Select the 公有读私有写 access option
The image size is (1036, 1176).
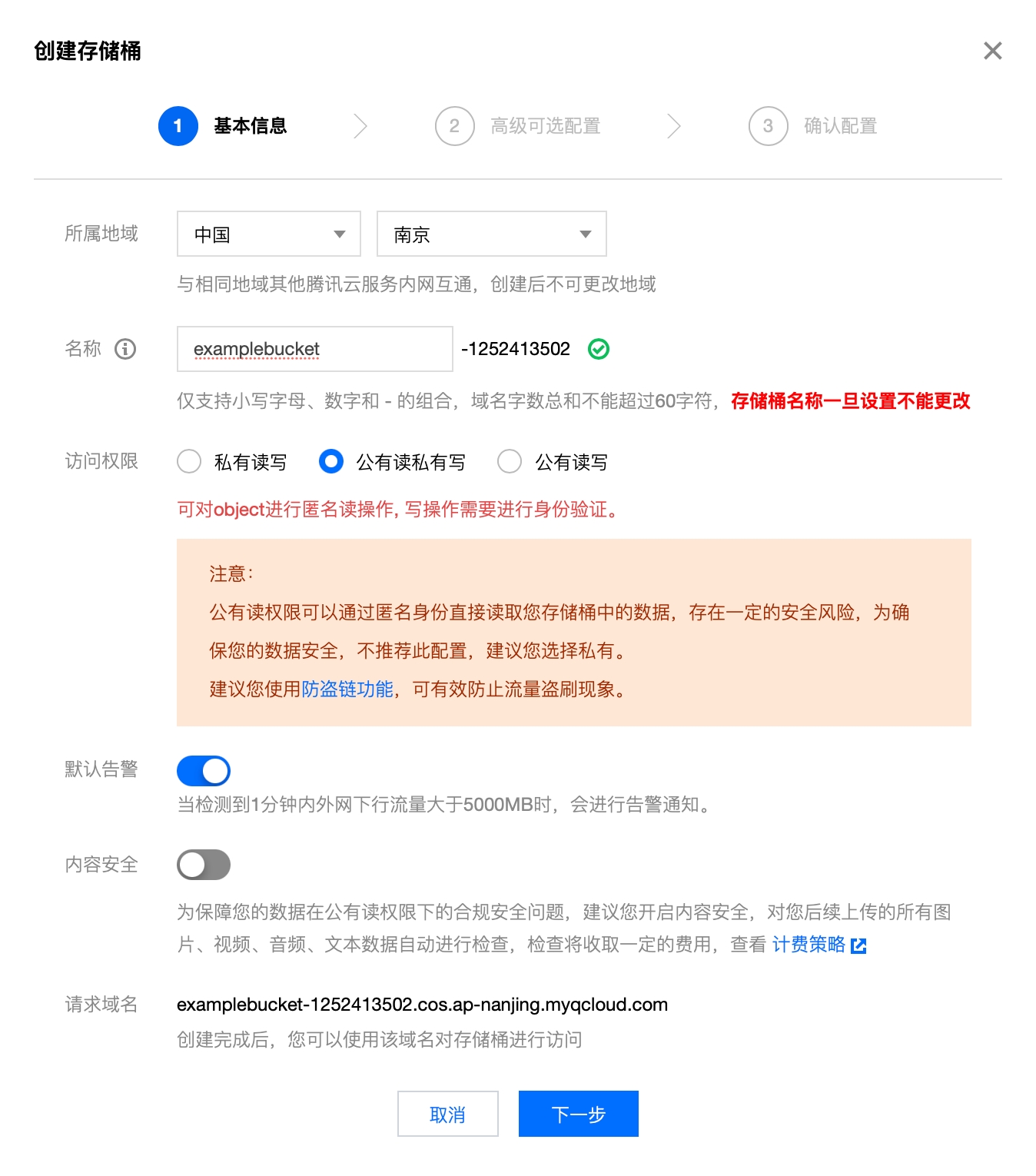tap(331, 462)
